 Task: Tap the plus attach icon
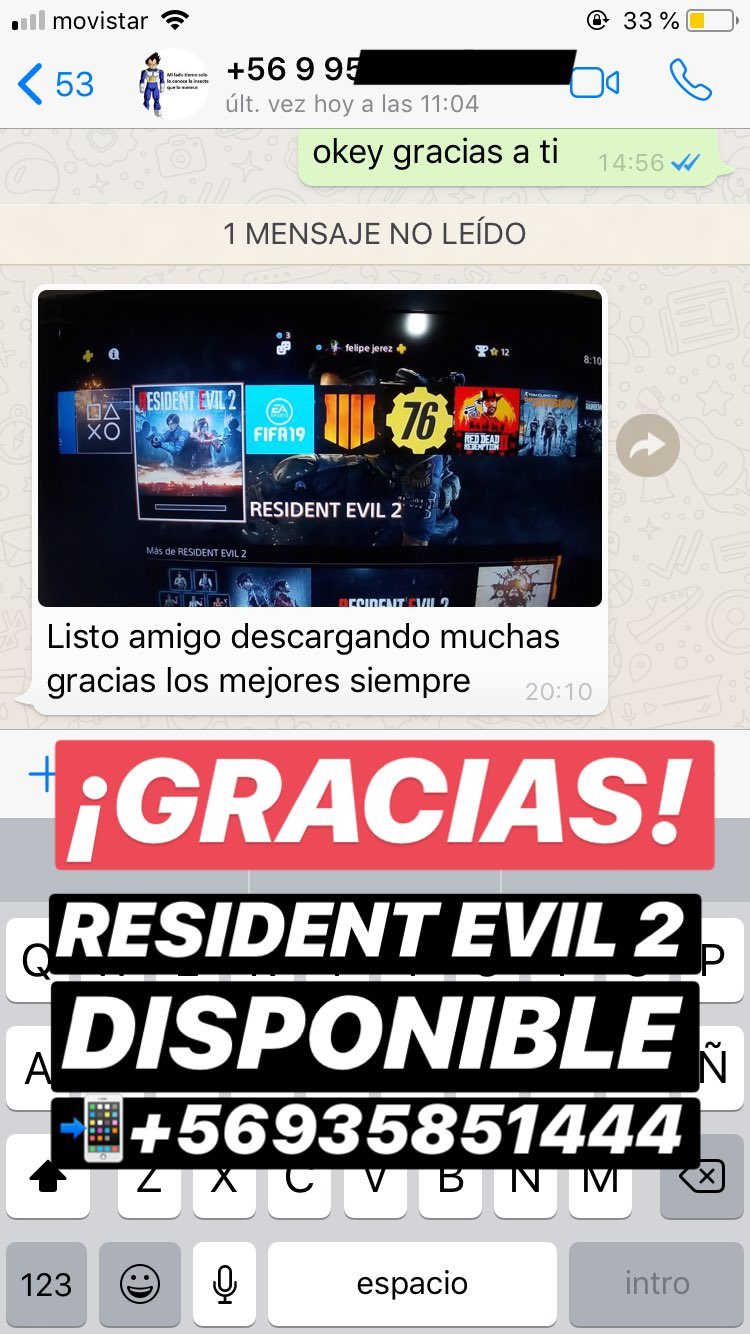click(x=42, y=775)
